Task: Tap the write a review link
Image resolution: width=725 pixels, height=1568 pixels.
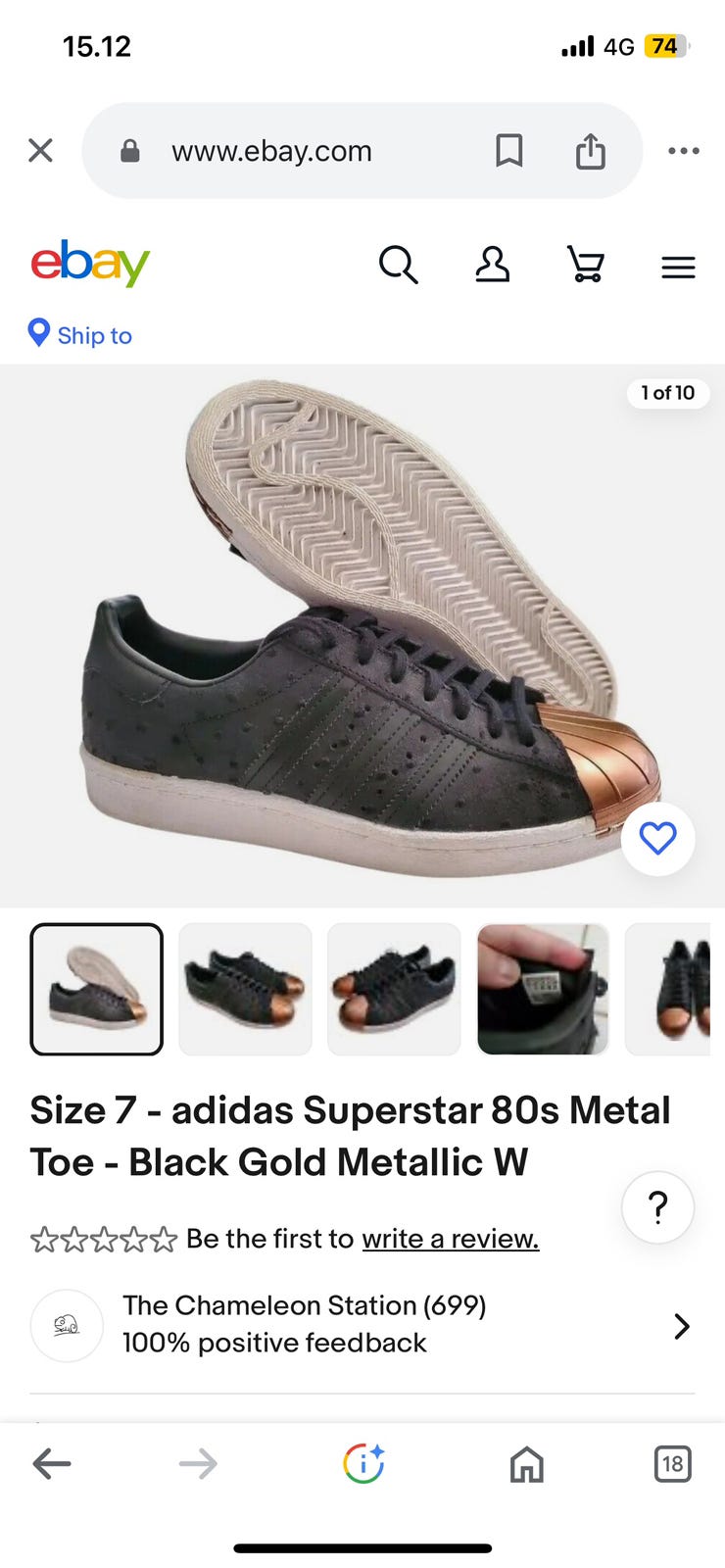Action: pos(451,1239)
